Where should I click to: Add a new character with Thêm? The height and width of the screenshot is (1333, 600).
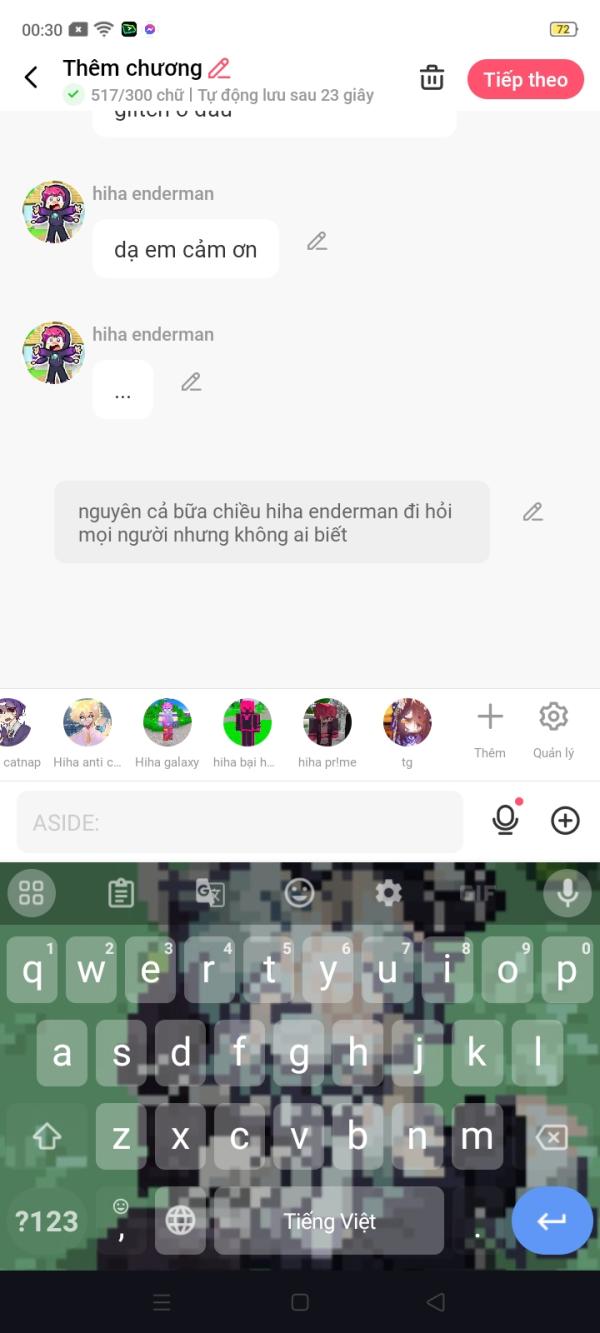[490, 730]
